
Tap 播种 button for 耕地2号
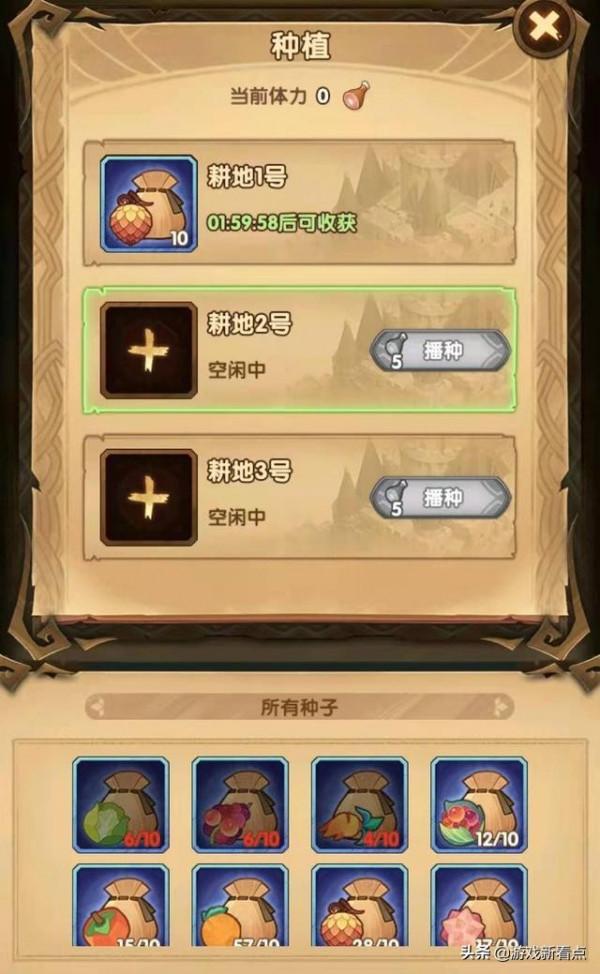[x=441, y=352]
